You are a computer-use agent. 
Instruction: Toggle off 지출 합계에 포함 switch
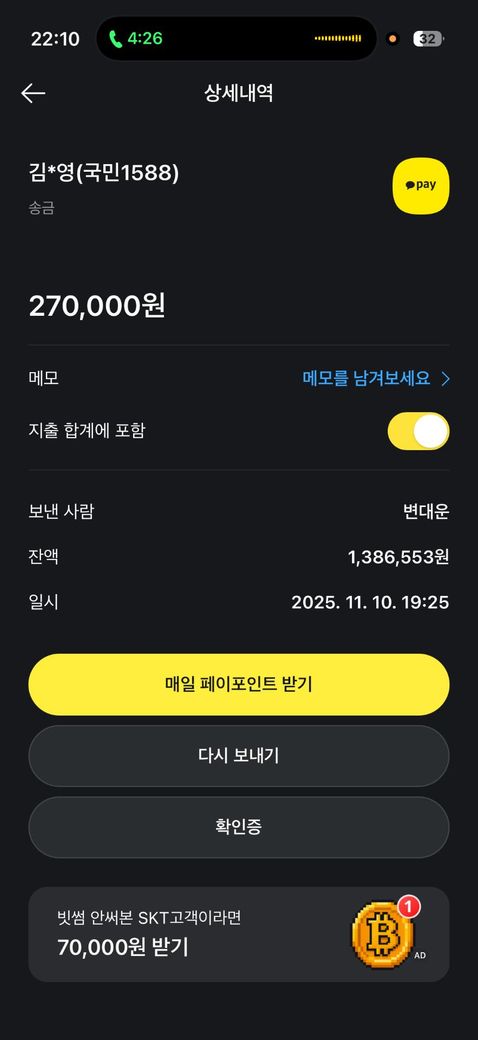pos(418,431)
